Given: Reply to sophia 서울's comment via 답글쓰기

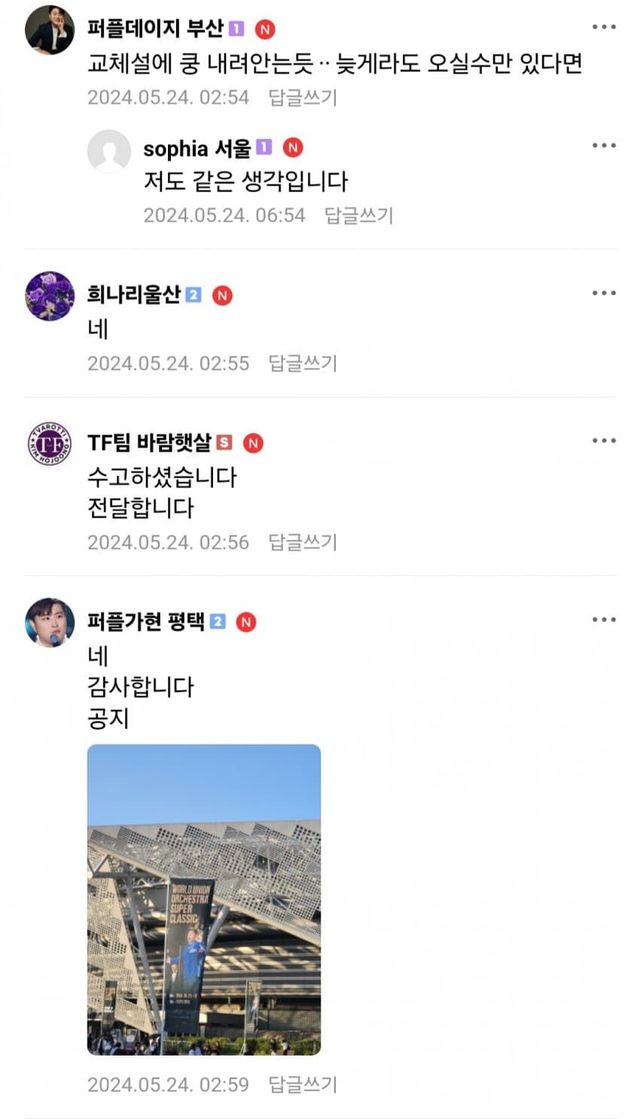Looking at the screenshot, I should 359,215.
